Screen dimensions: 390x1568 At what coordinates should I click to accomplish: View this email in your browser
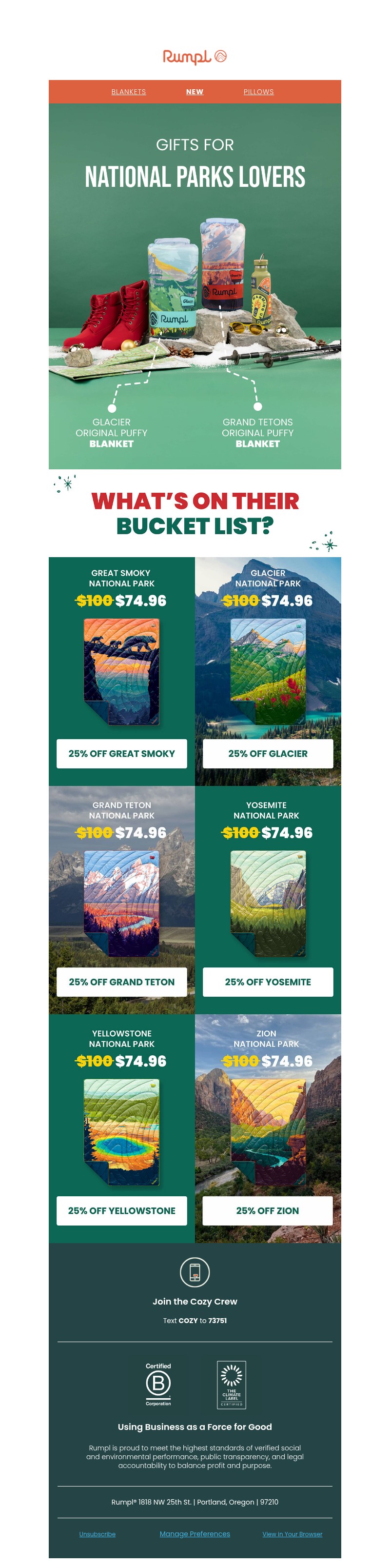[x=292, y=1534]
